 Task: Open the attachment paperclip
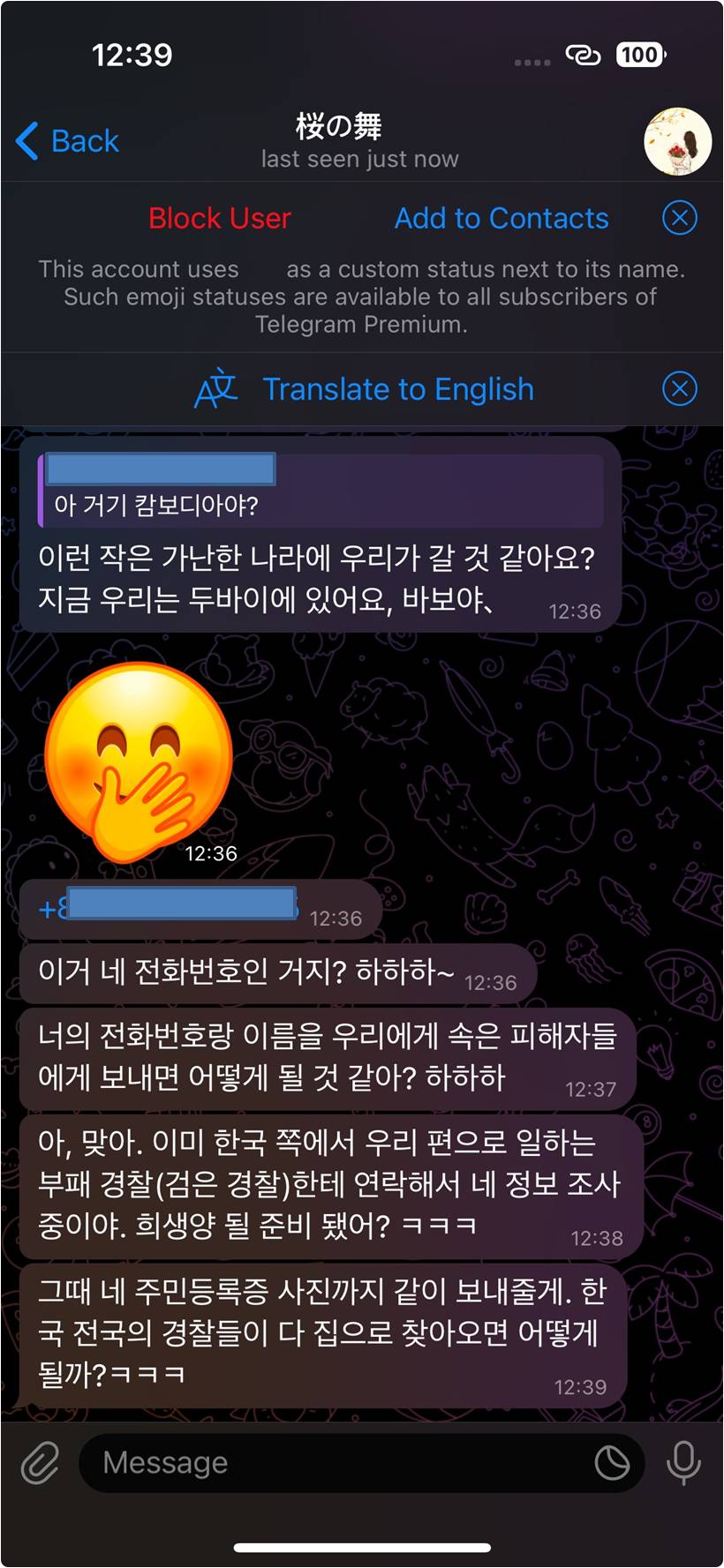click(x=40, y=1462)
